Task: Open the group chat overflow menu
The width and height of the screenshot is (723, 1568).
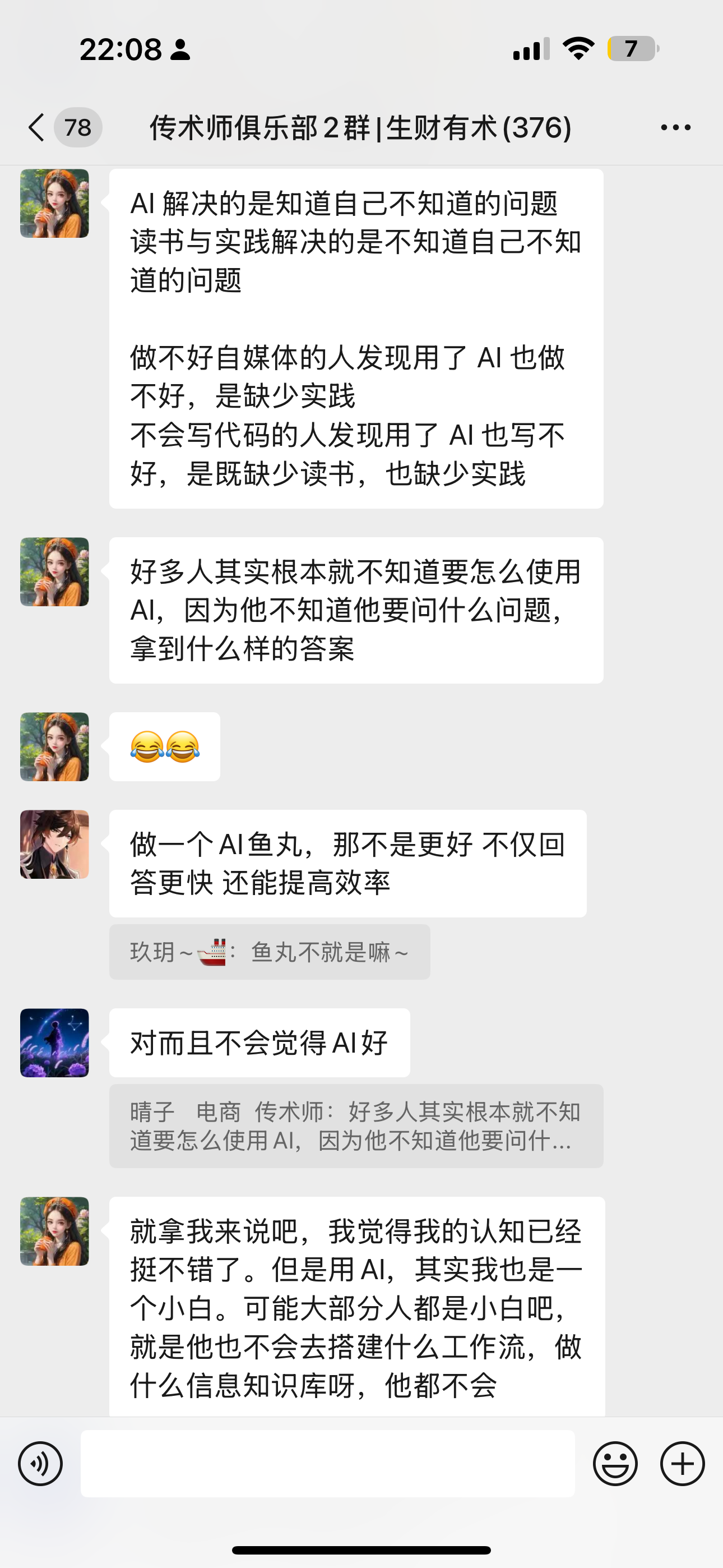Action: 675,127
